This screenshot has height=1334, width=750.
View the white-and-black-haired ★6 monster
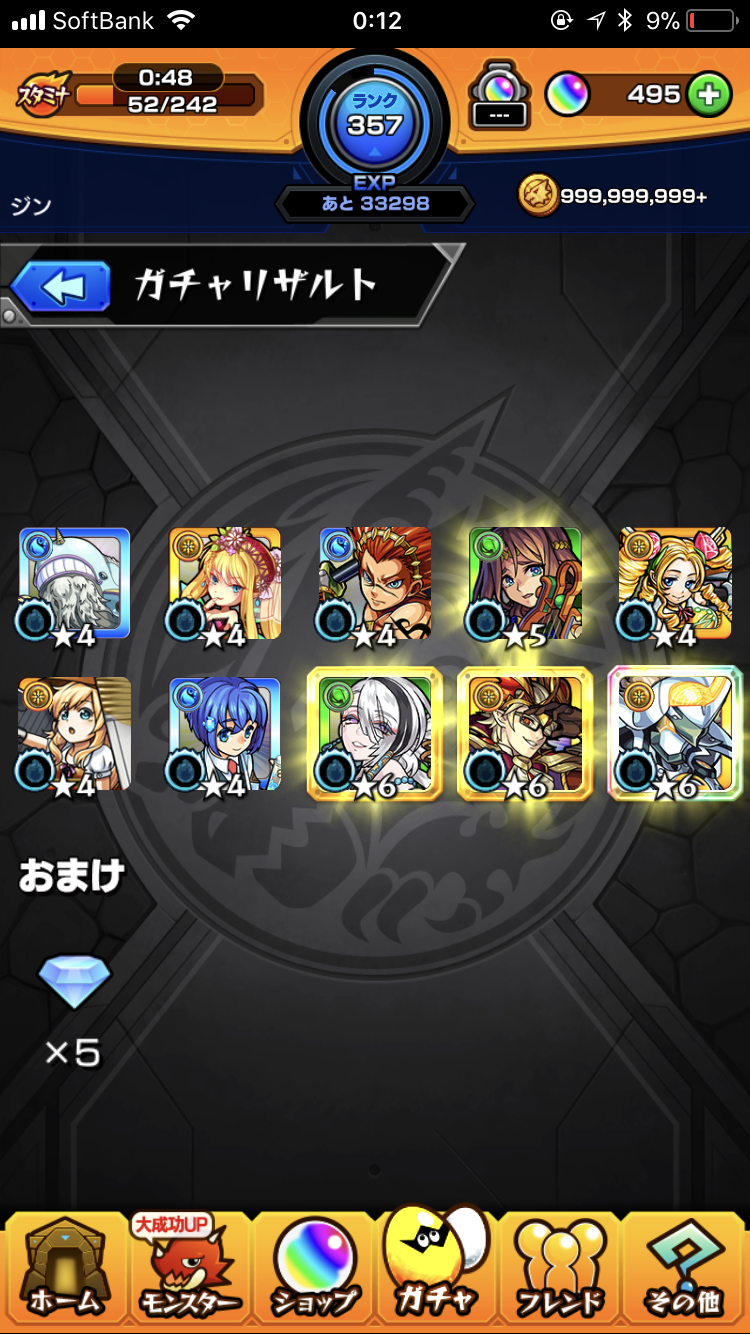coord(375,734)
